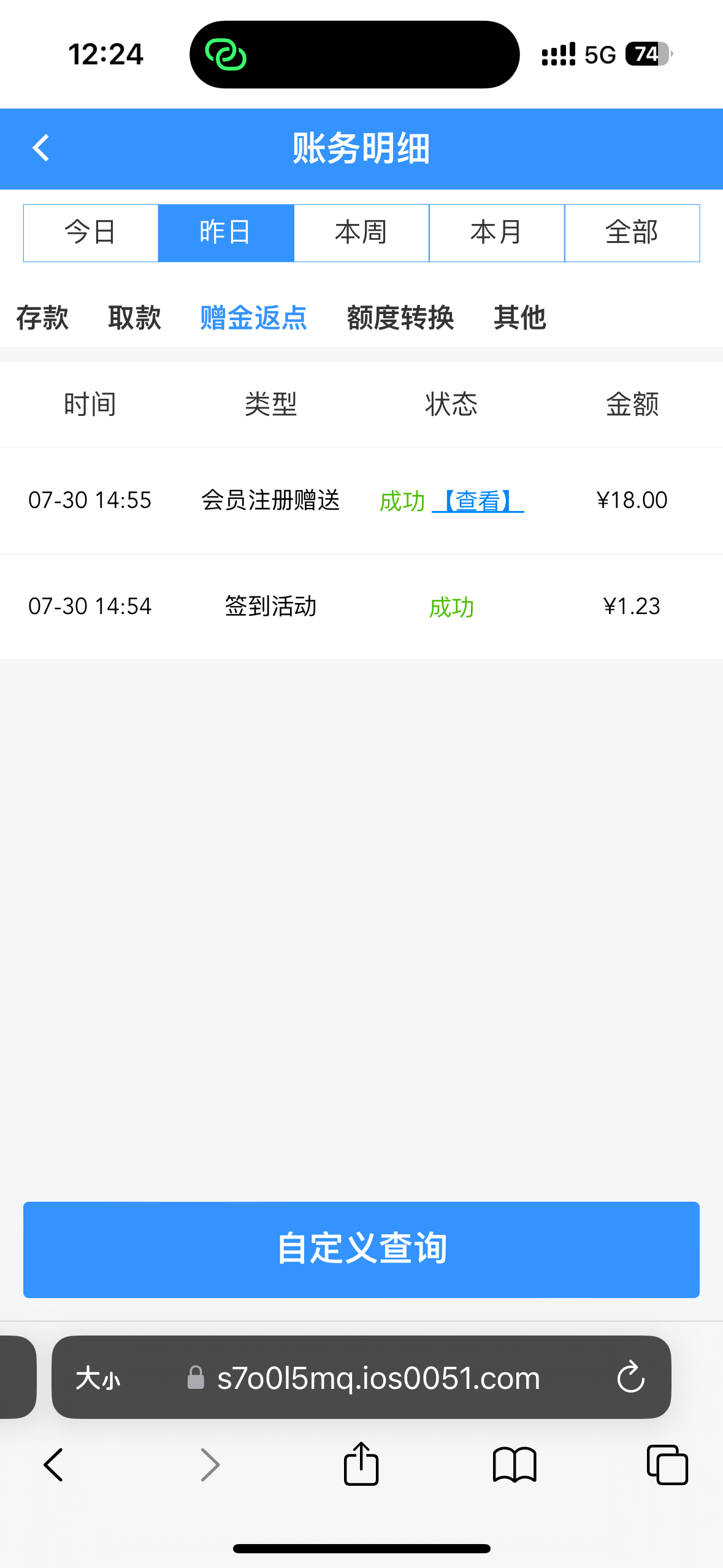723x1568 pixels.
Task: Tap the Safari share icon
Action: click(361, 1465)
